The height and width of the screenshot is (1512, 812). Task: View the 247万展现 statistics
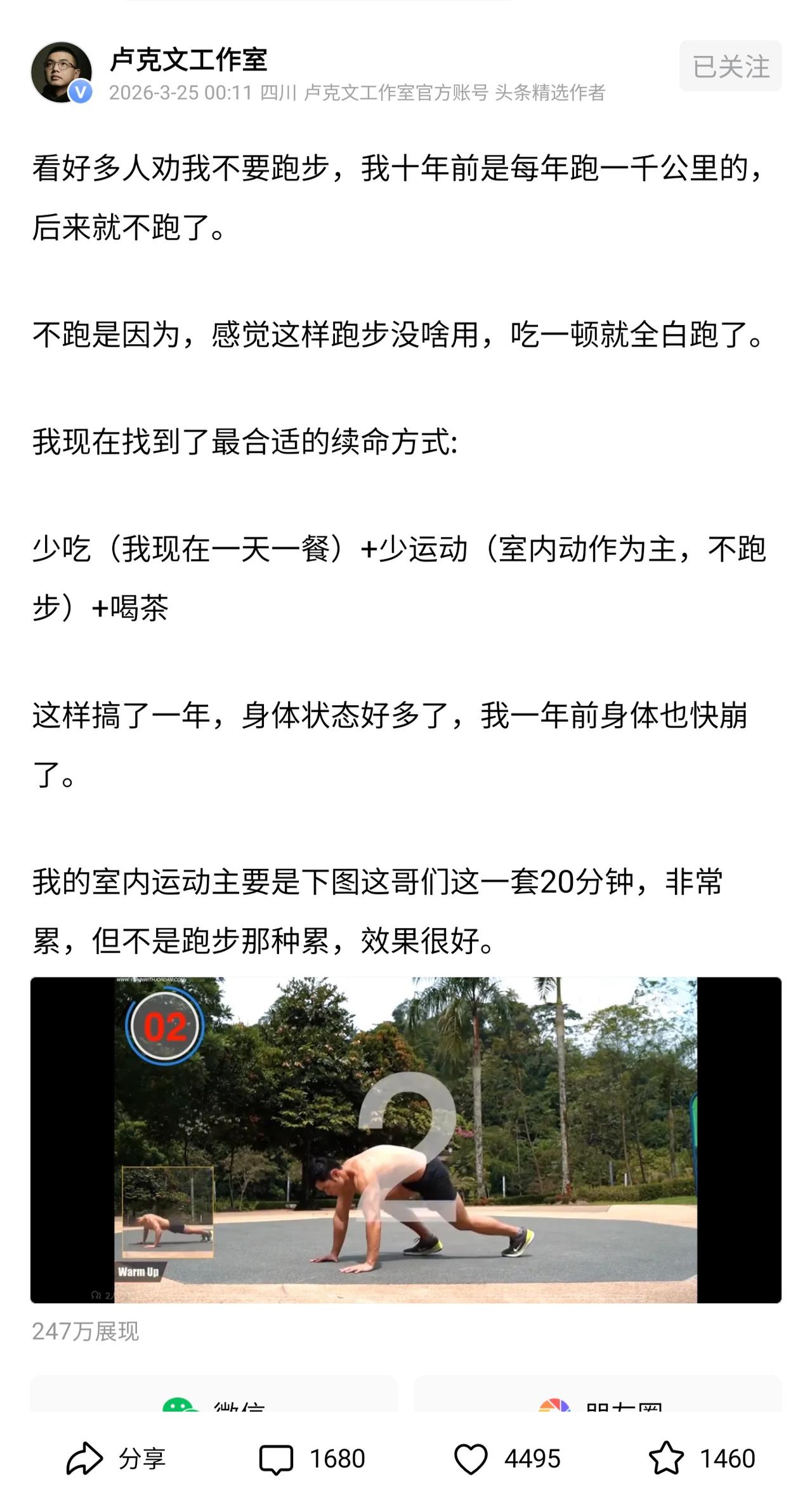point(86,1330)
